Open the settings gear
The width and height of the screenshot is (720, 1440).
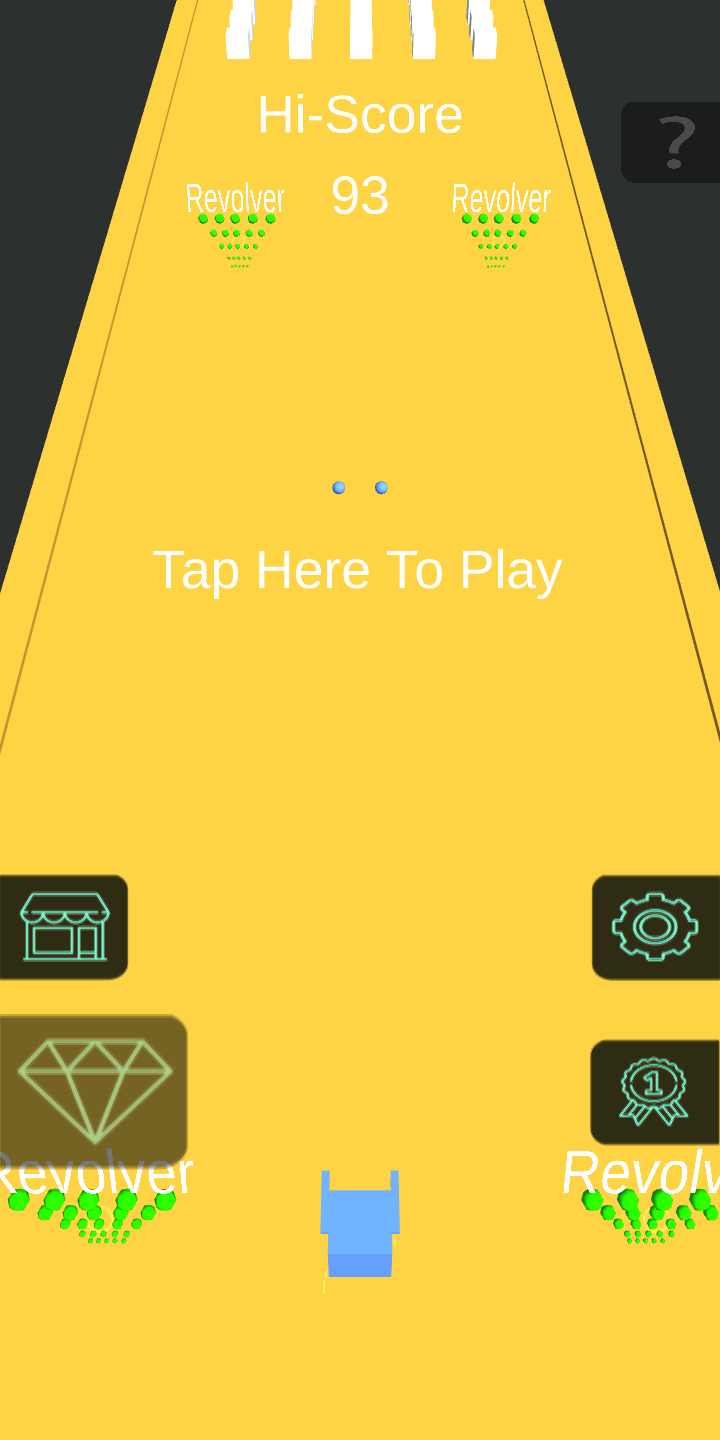coord(655,927)
